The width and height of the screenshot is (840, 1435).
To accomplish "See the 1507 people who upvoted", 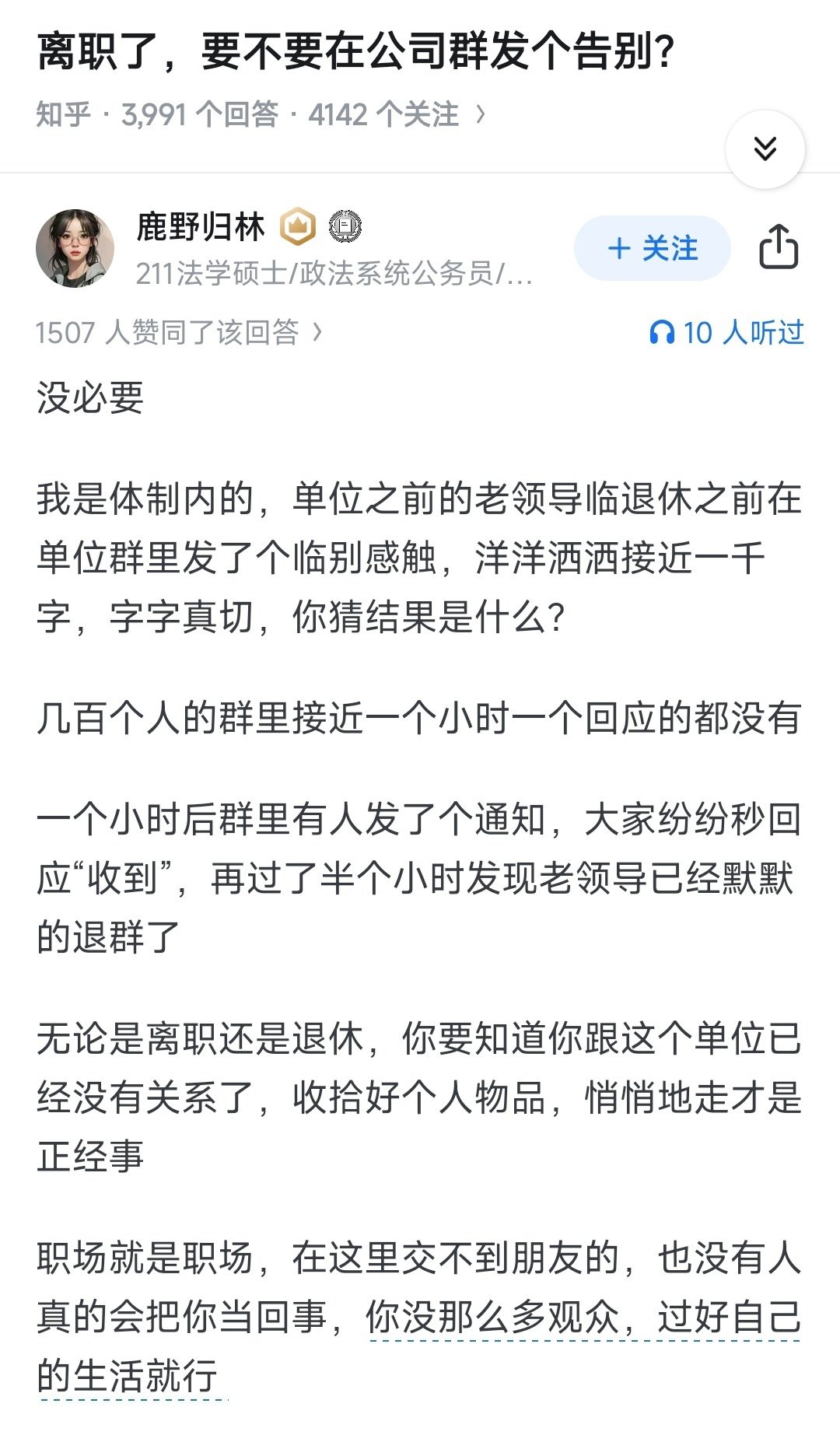I will (x=178, y=333).
